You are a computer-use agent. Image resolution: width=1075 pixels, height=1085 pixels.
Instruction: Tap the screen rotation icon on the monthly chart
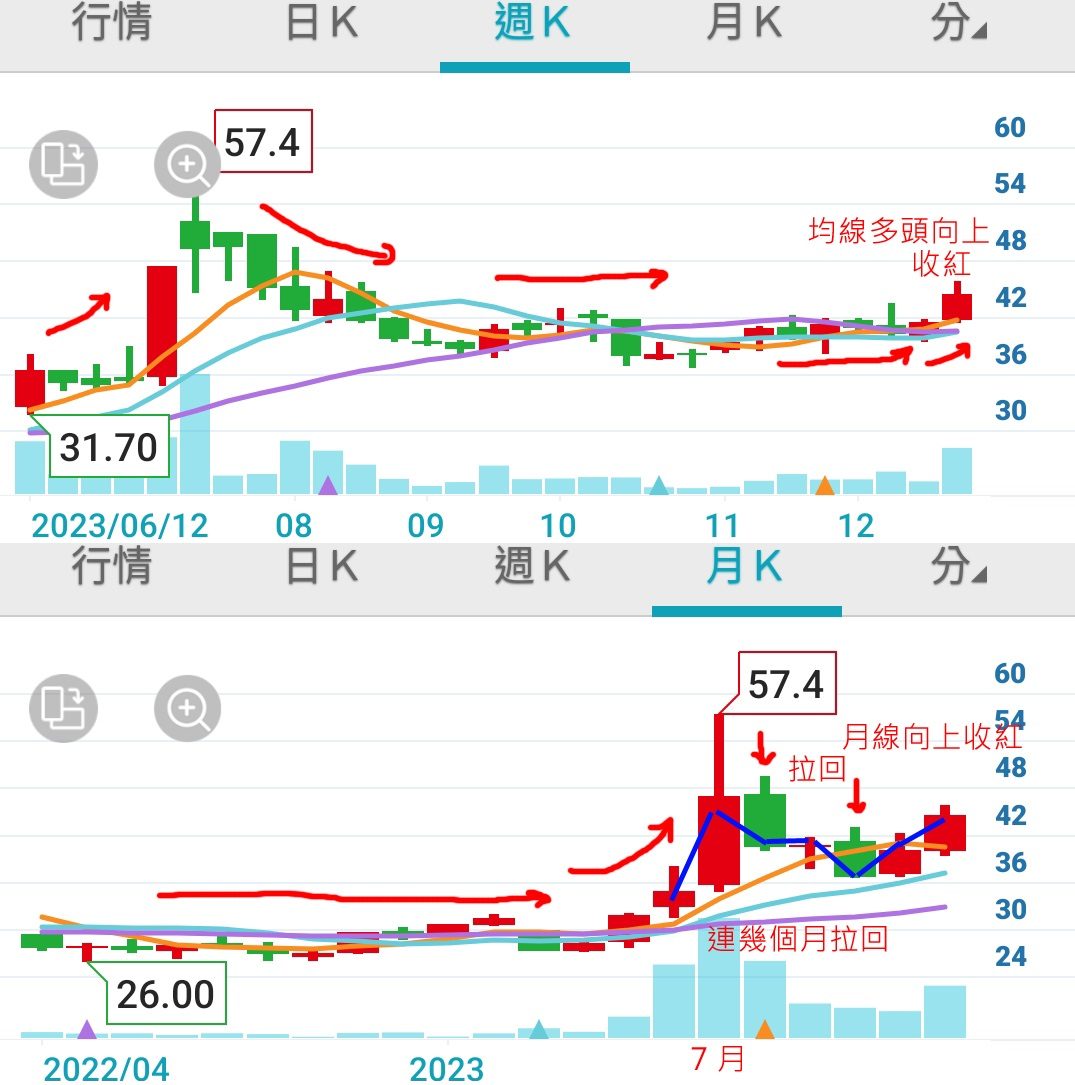click(x=63, y=708)
